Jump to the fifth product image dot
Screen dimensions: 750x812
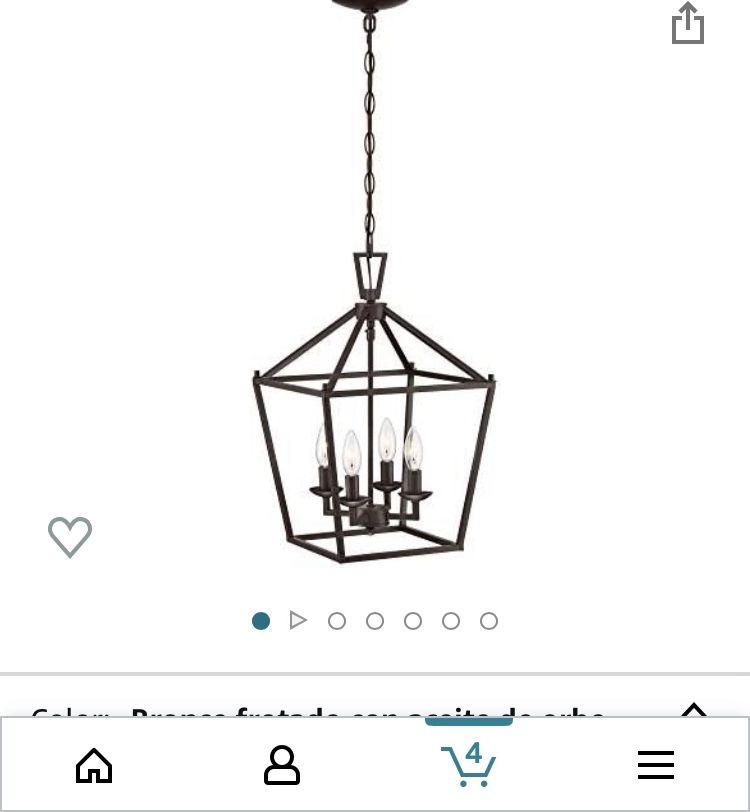click(x=451, y=620)
